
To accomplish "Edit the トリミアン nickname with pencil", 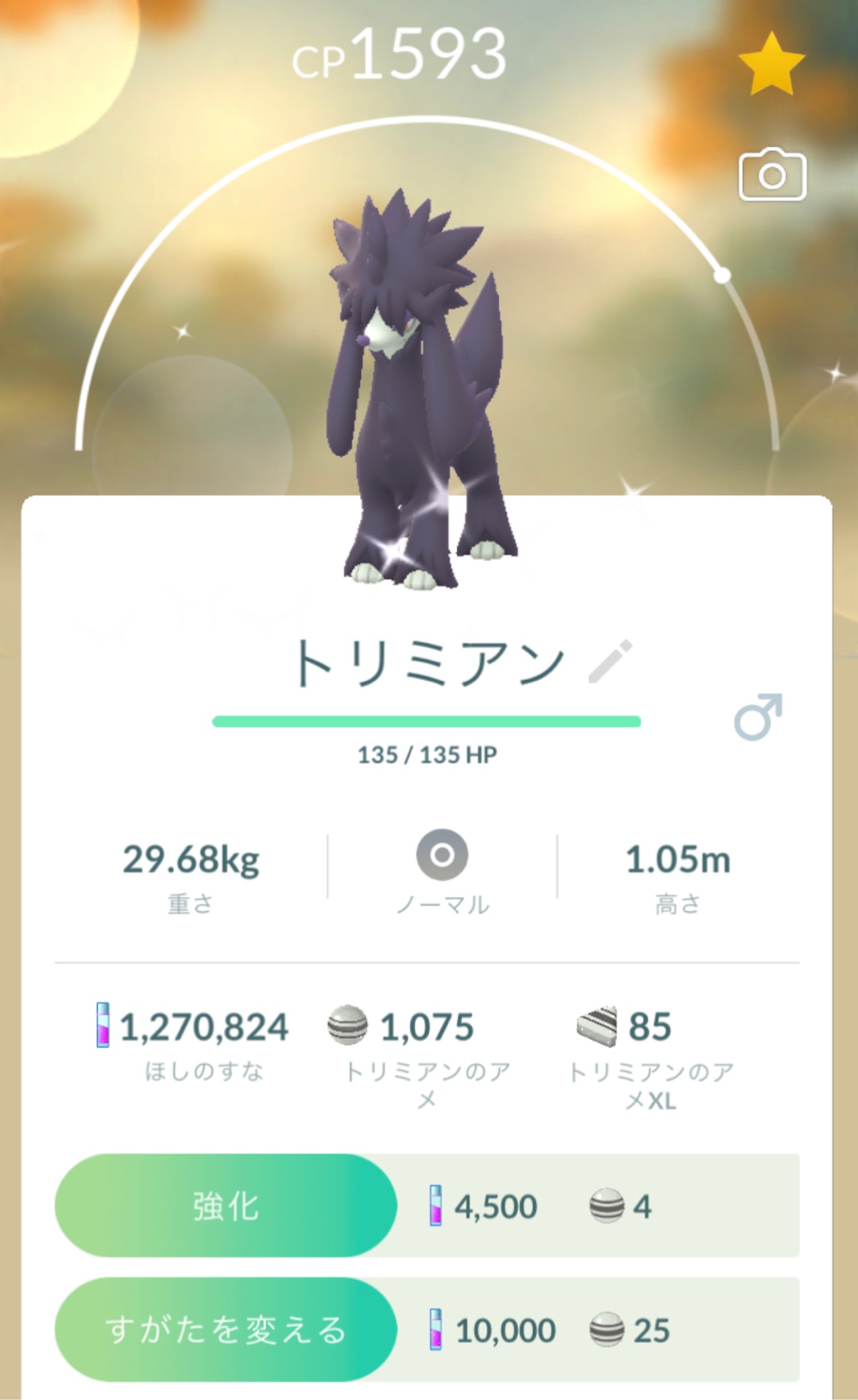I will click(610, 662).
